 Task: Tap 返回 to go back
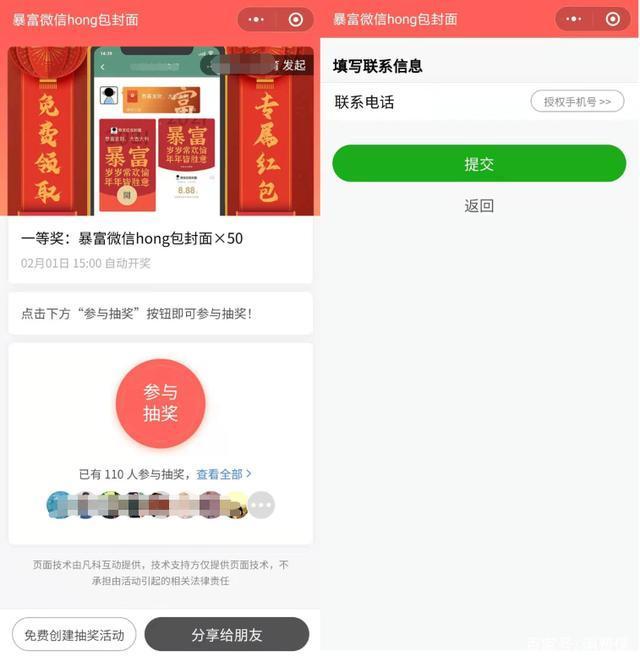(x=479, y=206)
